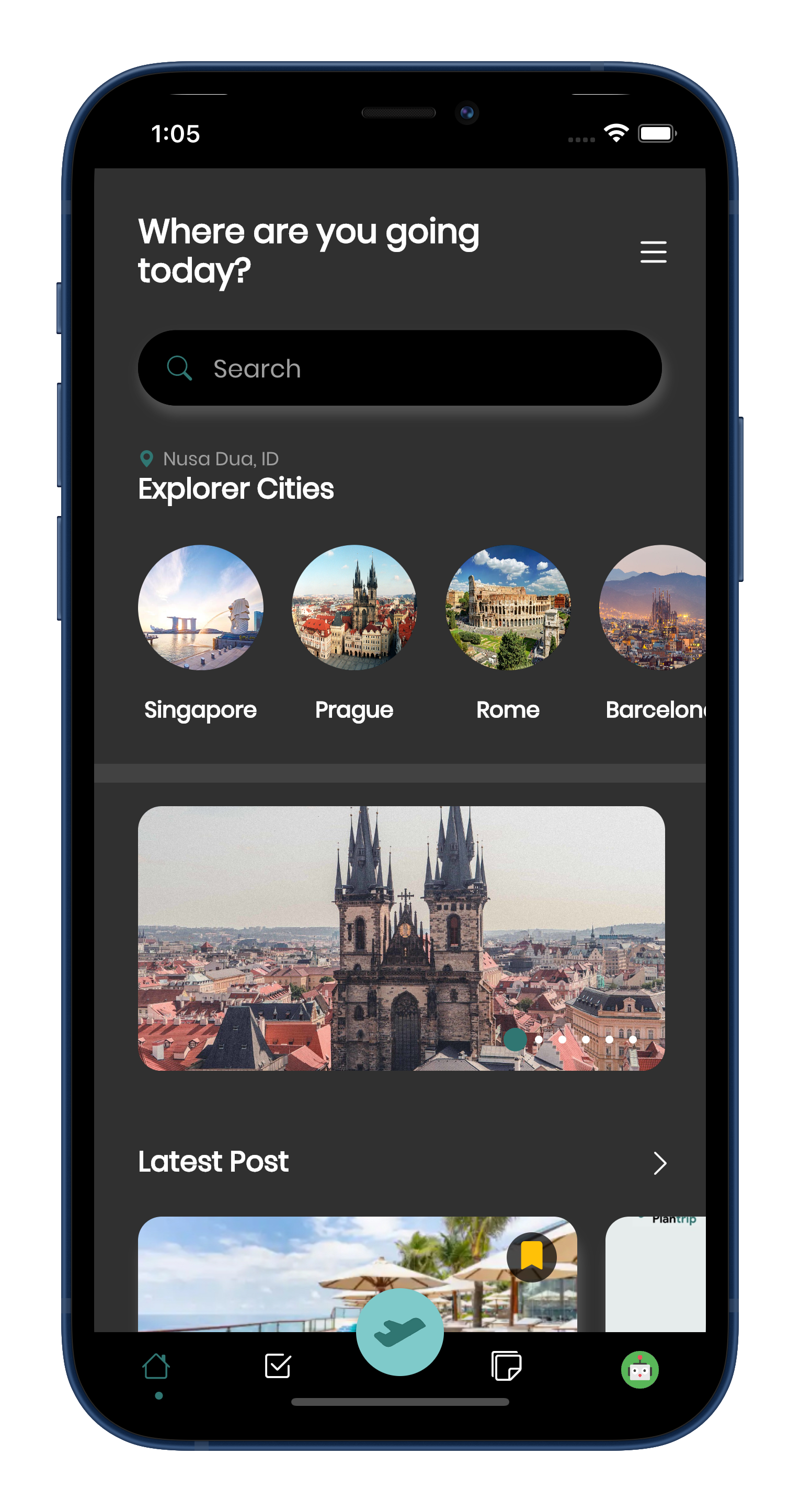Viewport: 800px width, 1512px height.
Task: Open the hamburger menu
Action: coord(653,252)
